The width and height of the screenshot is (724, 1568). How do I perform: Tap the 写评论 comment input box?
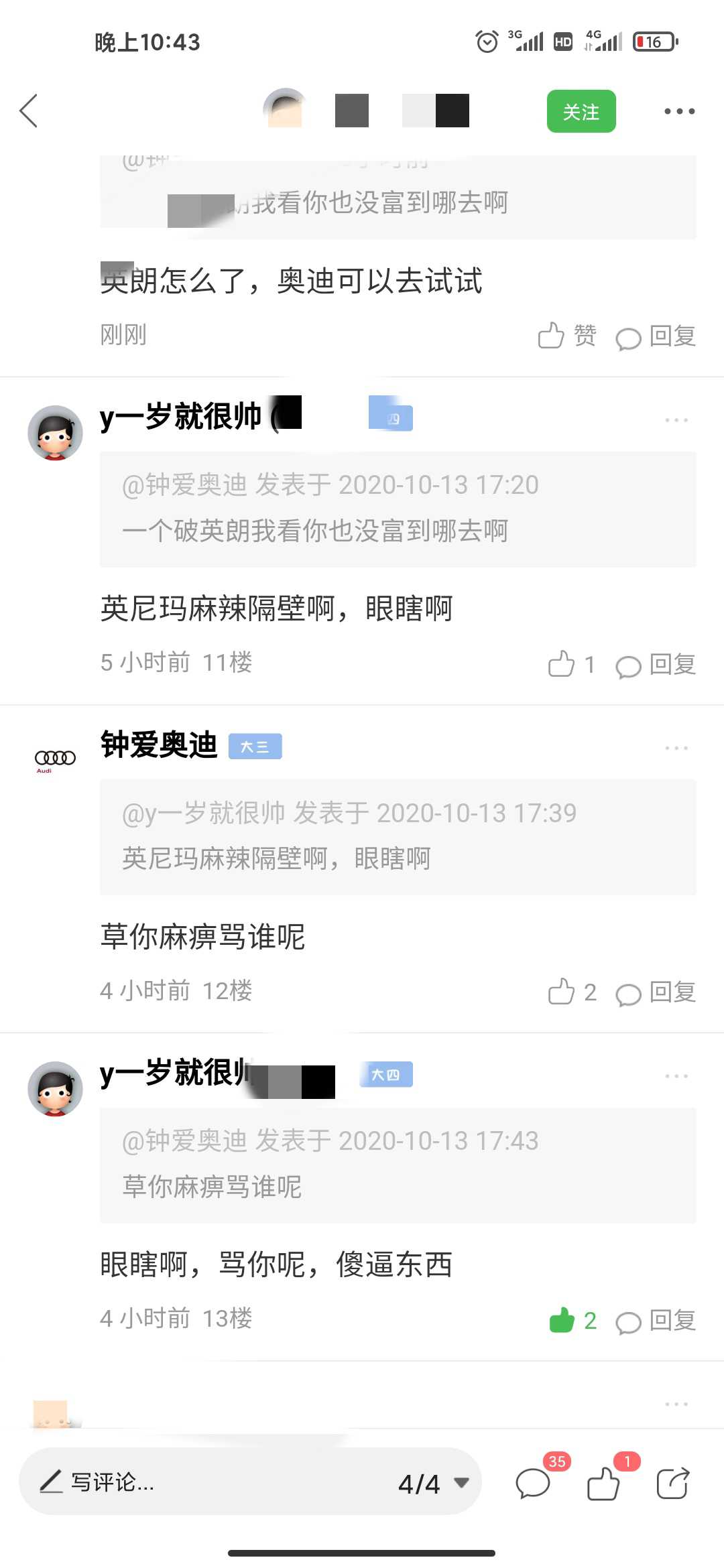(x=201, y=1482)
